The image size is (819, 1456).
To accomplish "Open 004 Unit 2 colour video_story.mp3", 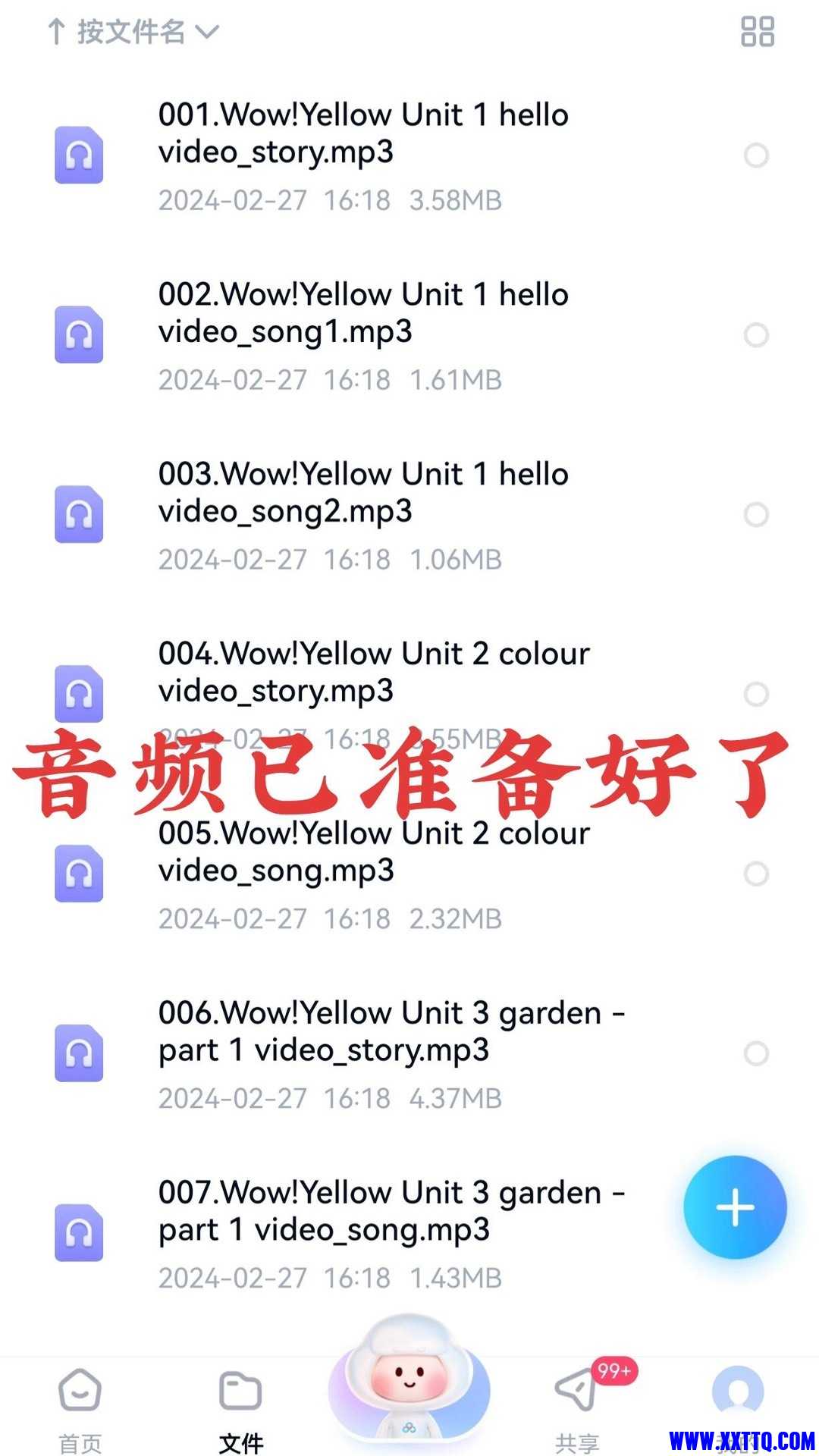I will 372,672.
